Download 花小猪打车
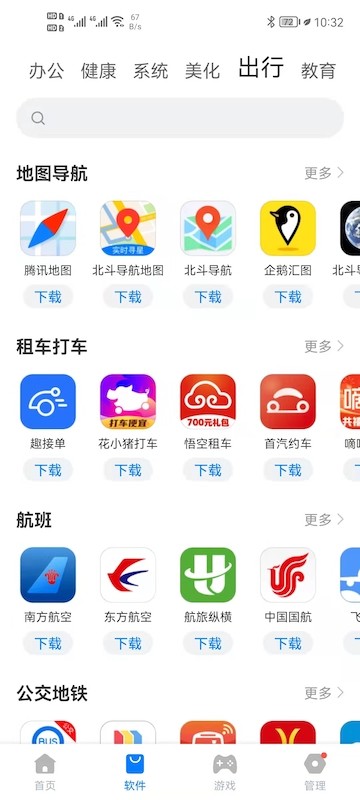This screenshot has height=800, width=360. click(x=128, y=470)
